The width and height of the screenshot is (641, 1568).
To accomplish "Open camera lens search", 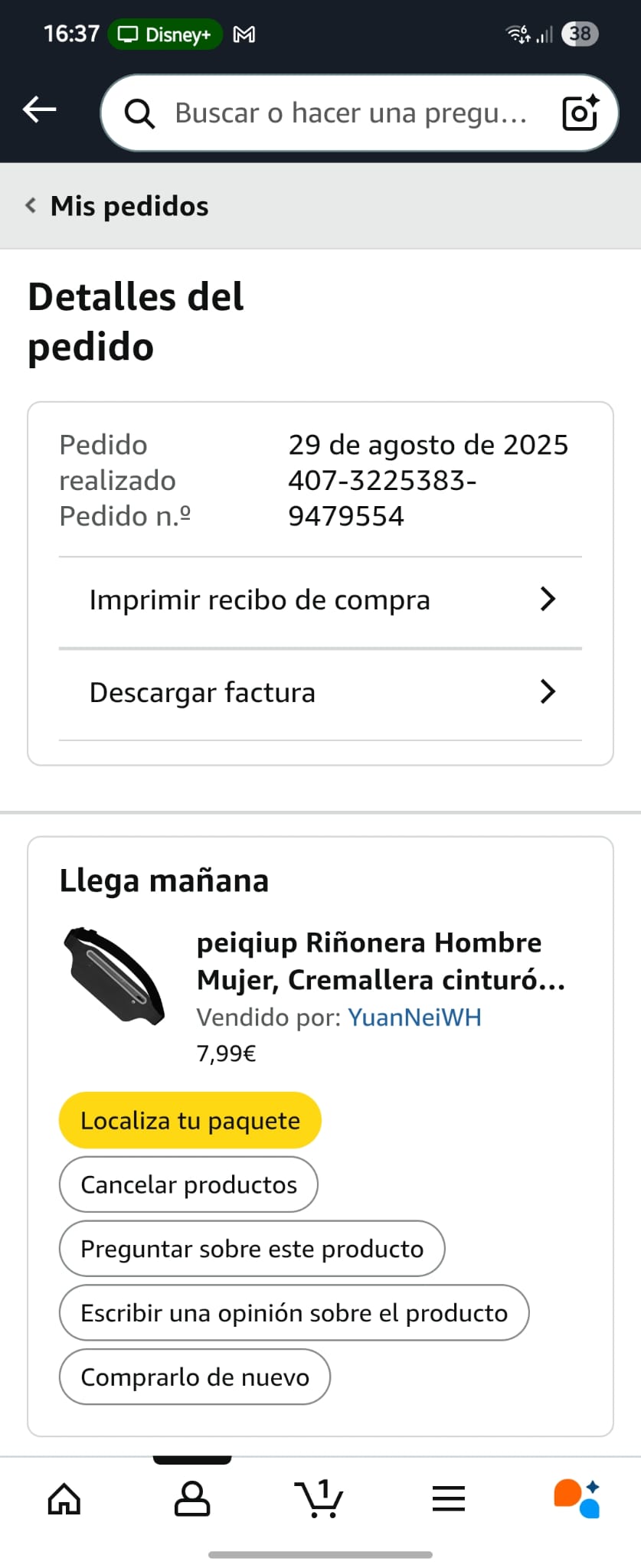I will [580, 113].
